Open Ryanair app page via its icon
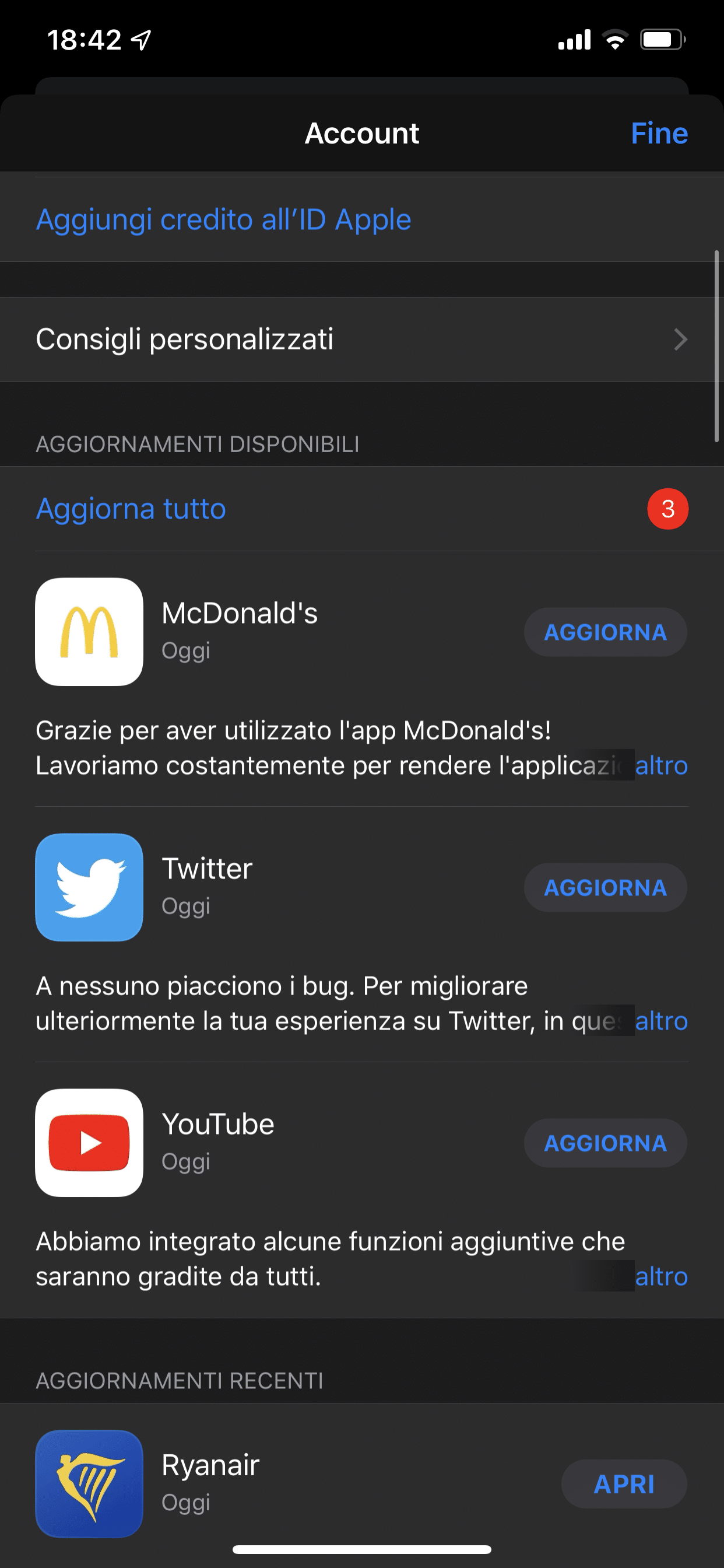Image resolution: width=724 pixels, height=1568 pixels. [x=89, y=1483]
